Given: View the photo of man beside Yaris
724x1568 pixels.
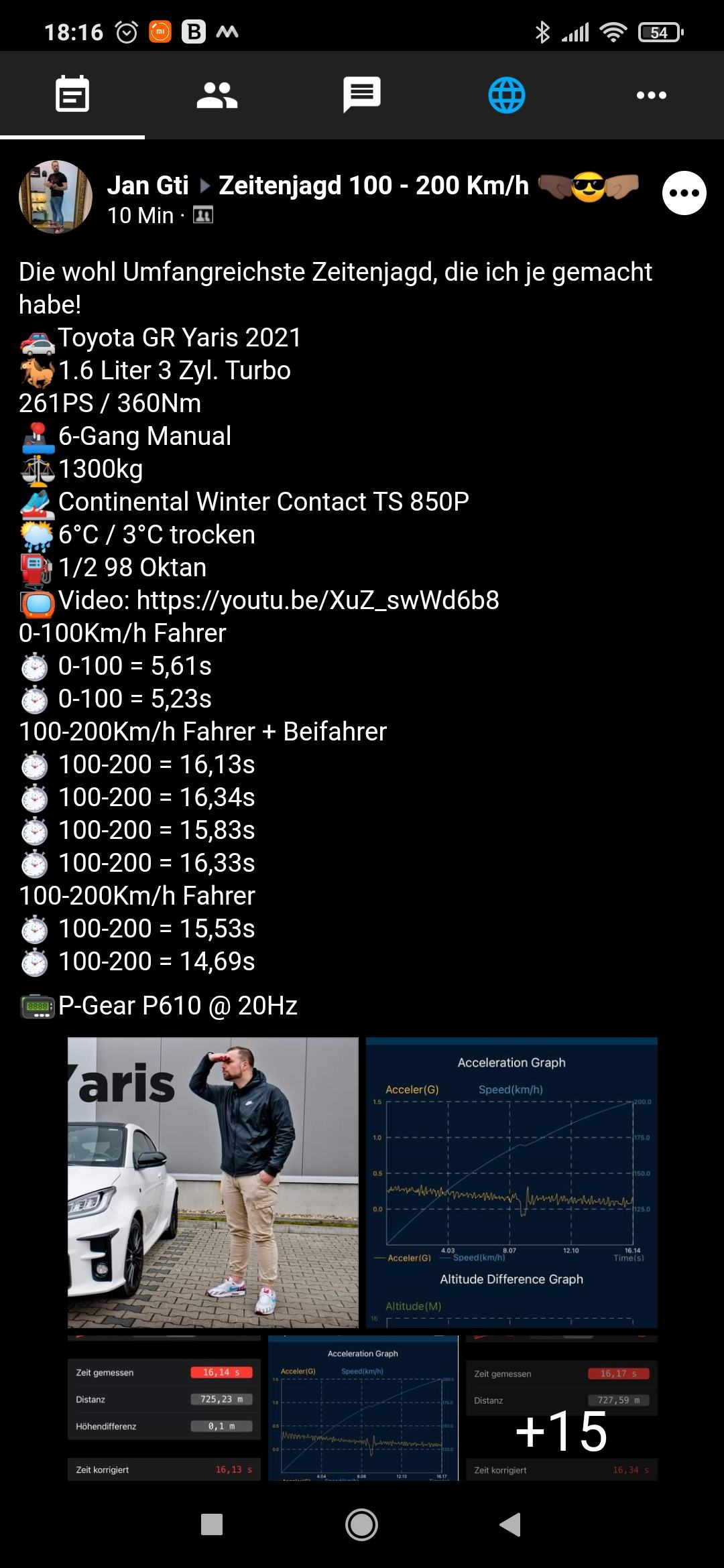Looking at the screenshot, I should (213, 1183).
